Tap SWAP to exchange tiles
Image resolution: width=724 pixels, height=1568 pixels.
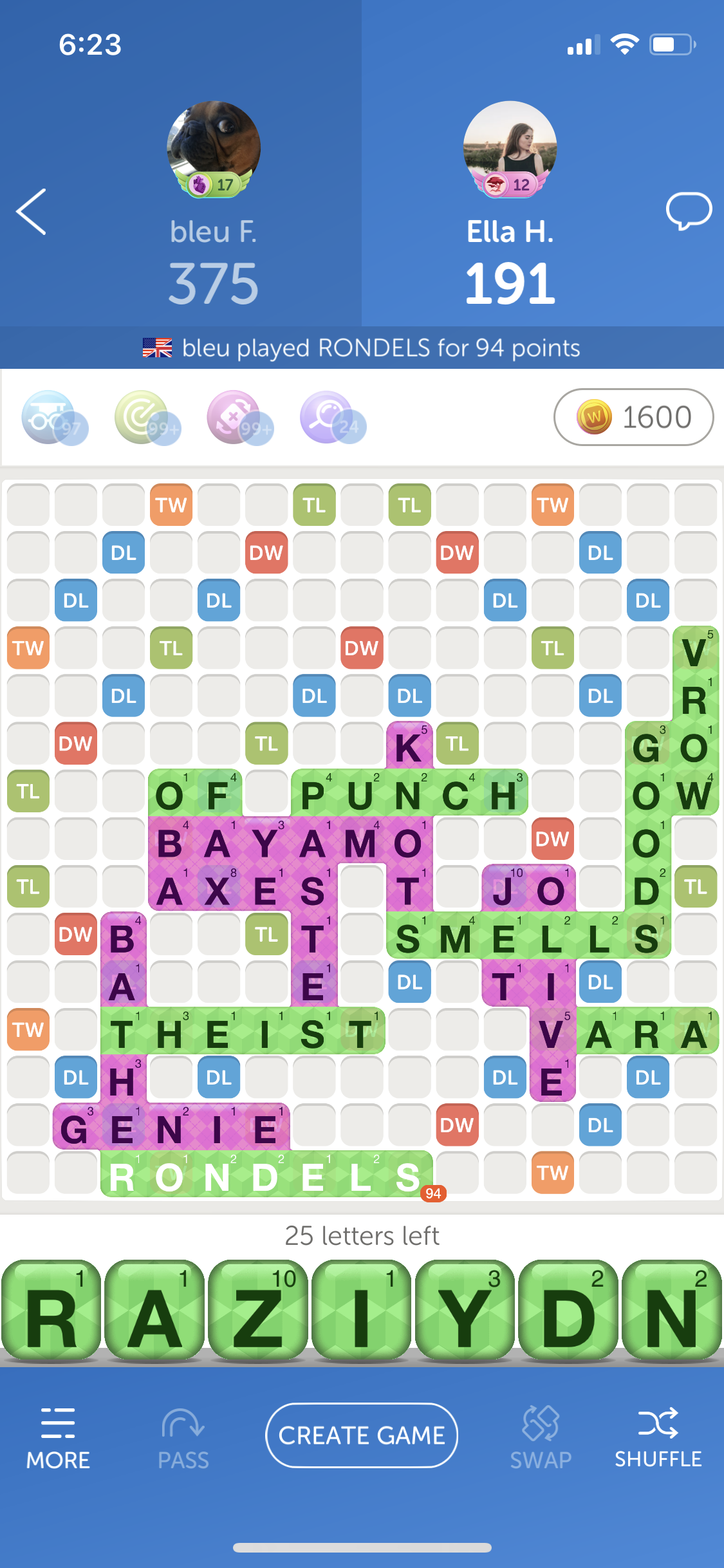541,1439
